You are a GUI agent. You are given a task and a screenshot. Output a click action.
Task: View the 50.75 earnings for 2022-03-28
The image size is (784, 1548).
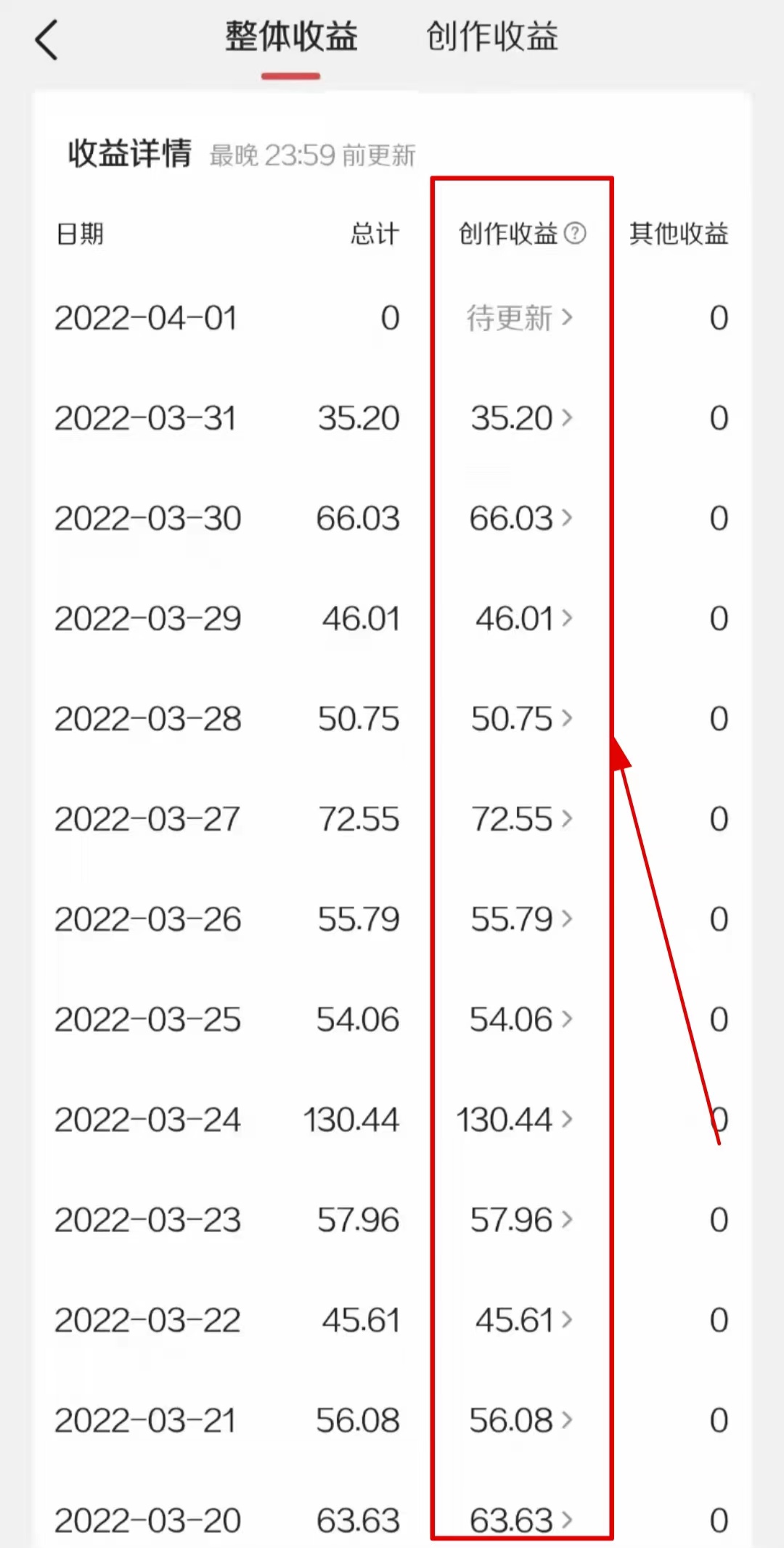(x=521, y=719)
